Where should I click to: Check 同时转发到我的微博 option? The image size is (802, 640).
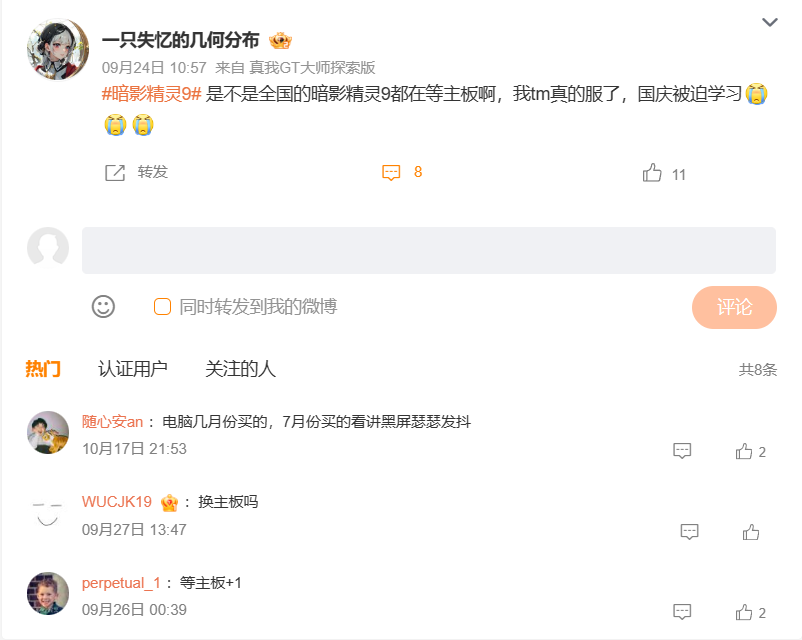[x=162, y=306]
